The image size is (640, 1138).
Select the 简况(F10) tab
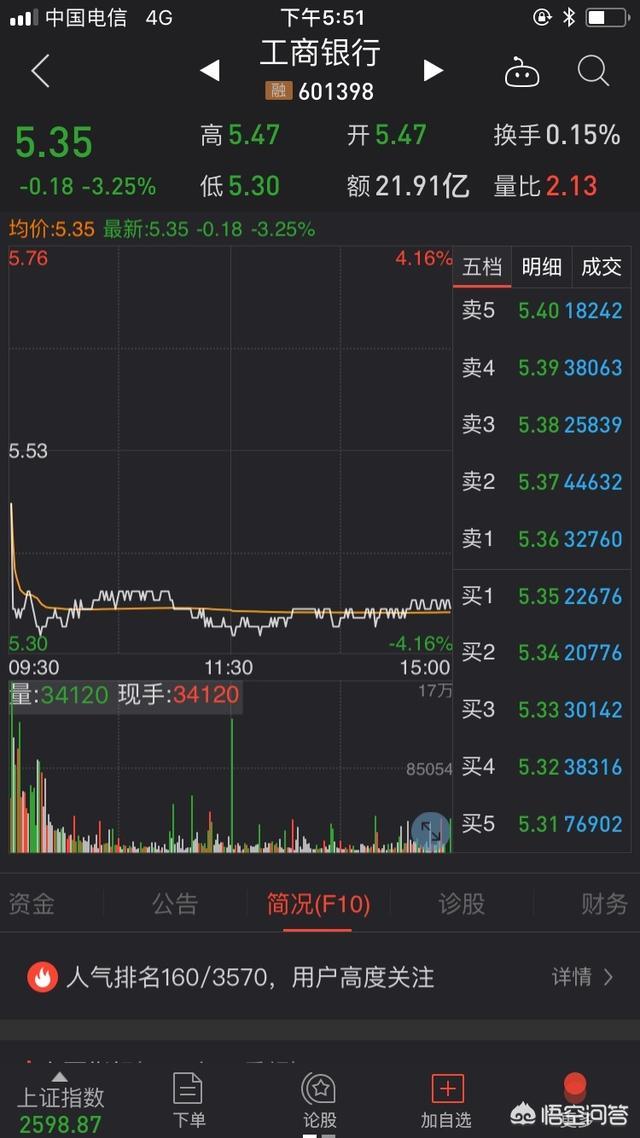tap(318, 904)
